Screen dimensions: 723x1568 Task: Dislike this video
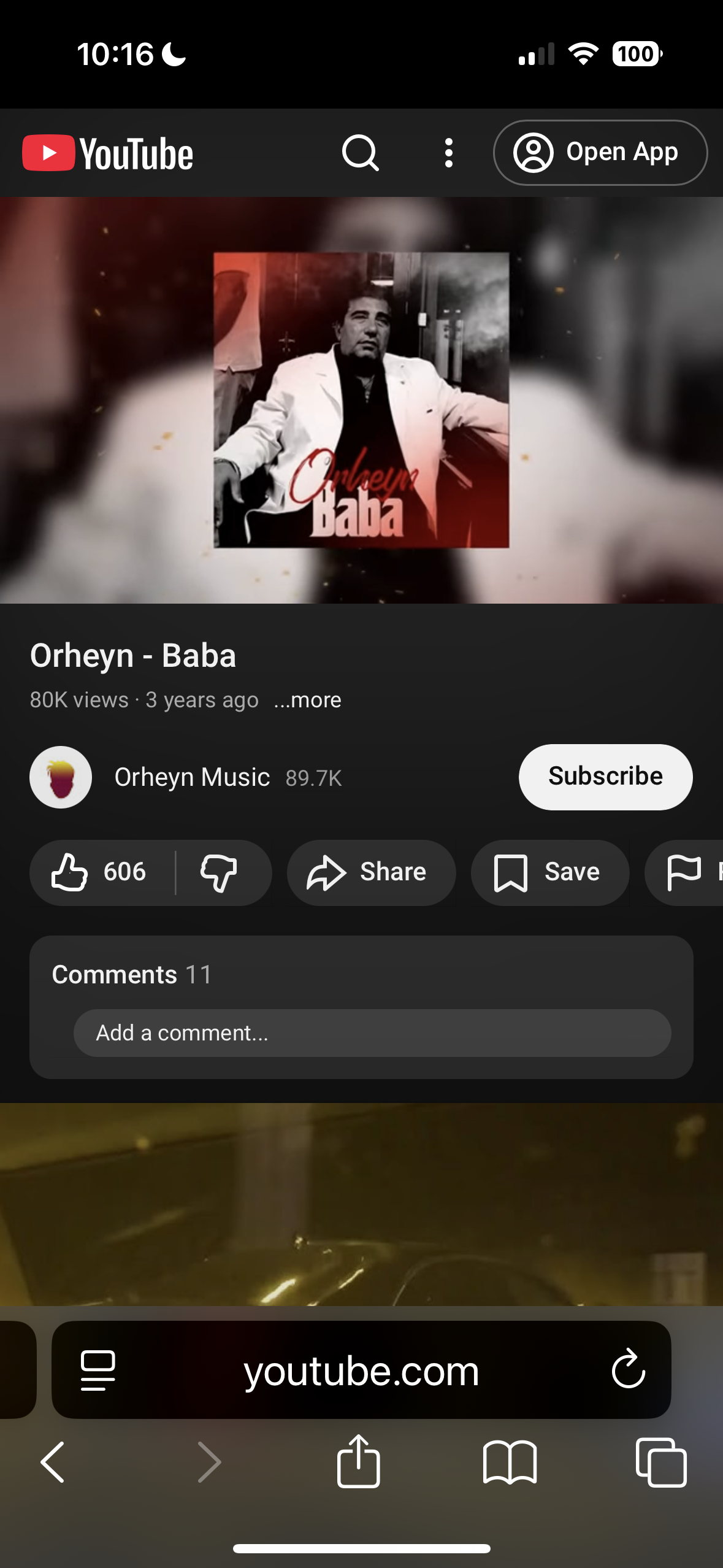220,872
